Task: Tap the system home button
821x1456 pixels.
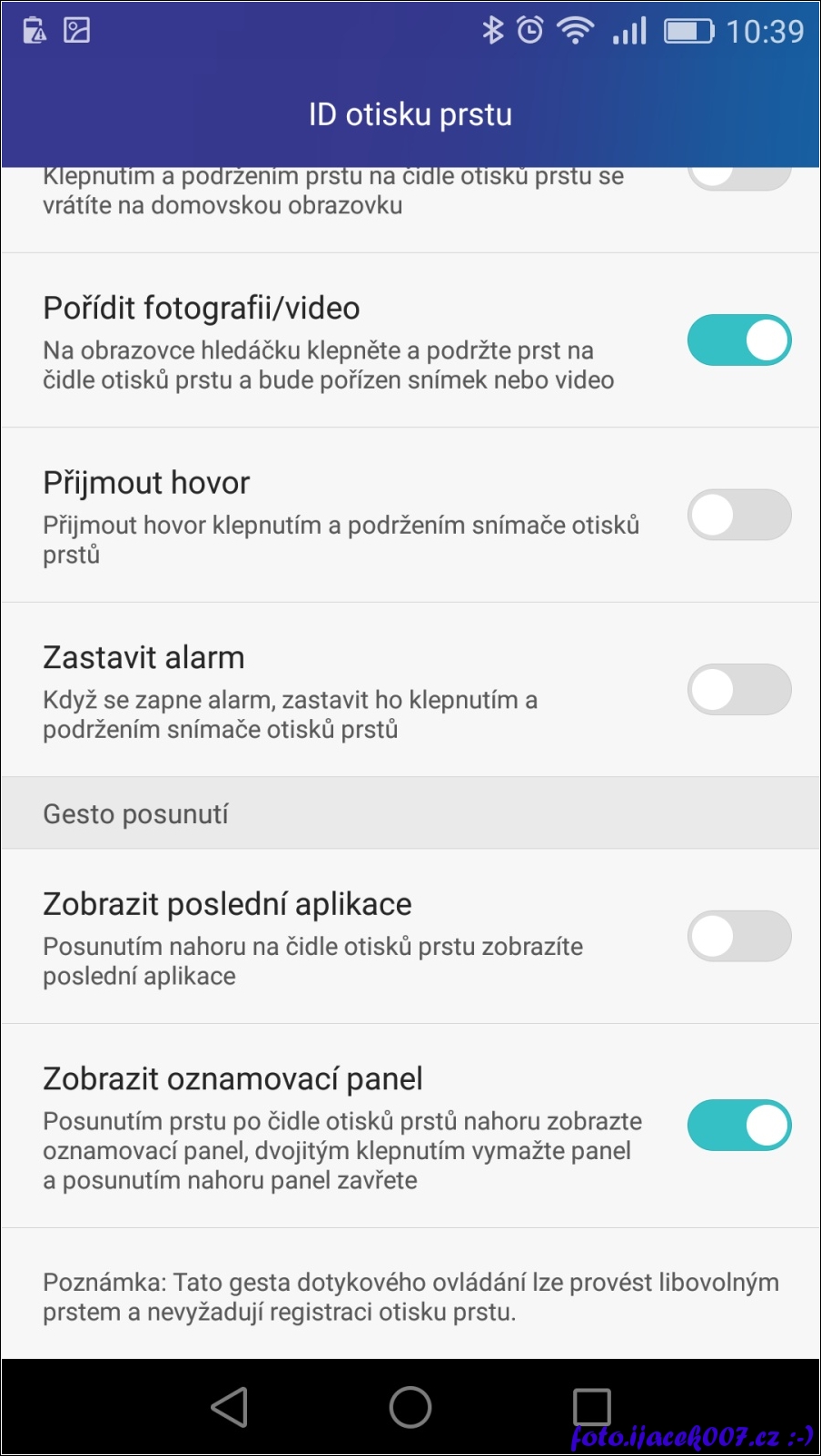Action: coord(410,1407)
